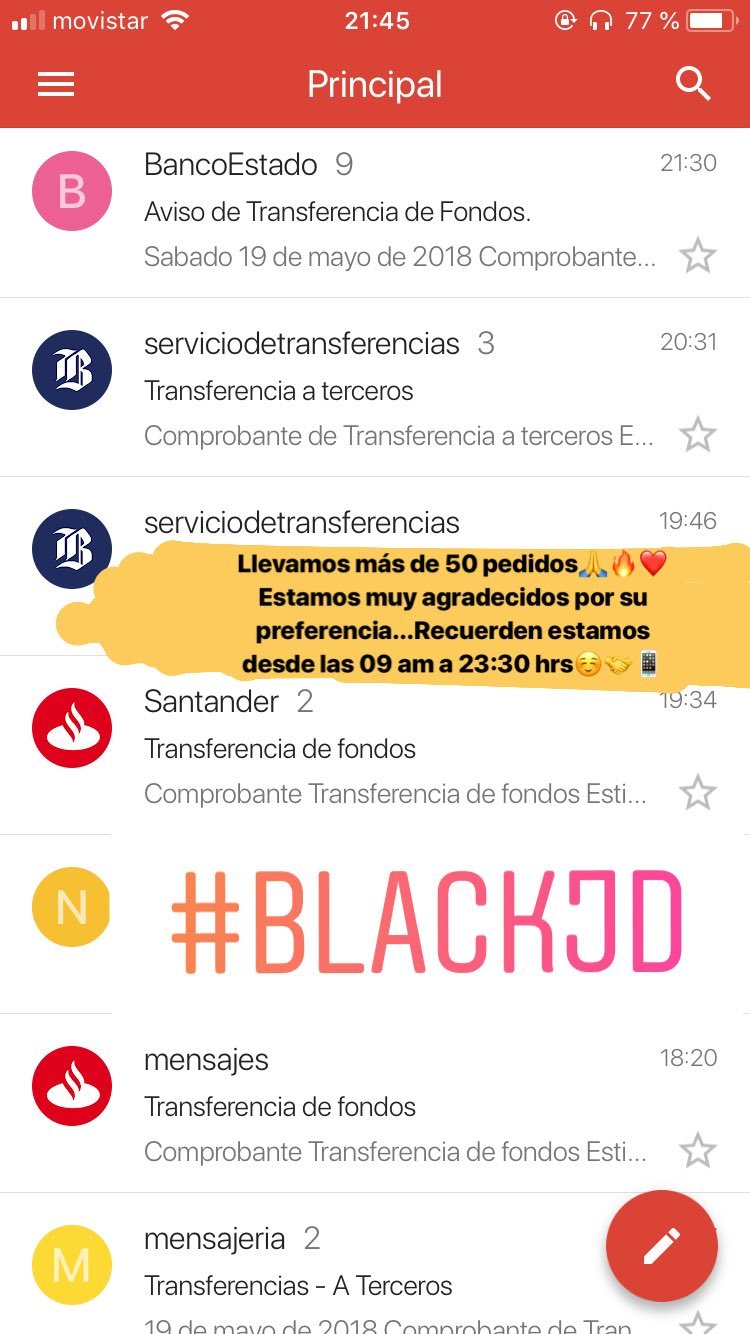Search the mailbox with the magnifier icon

(x=692, y=84)
